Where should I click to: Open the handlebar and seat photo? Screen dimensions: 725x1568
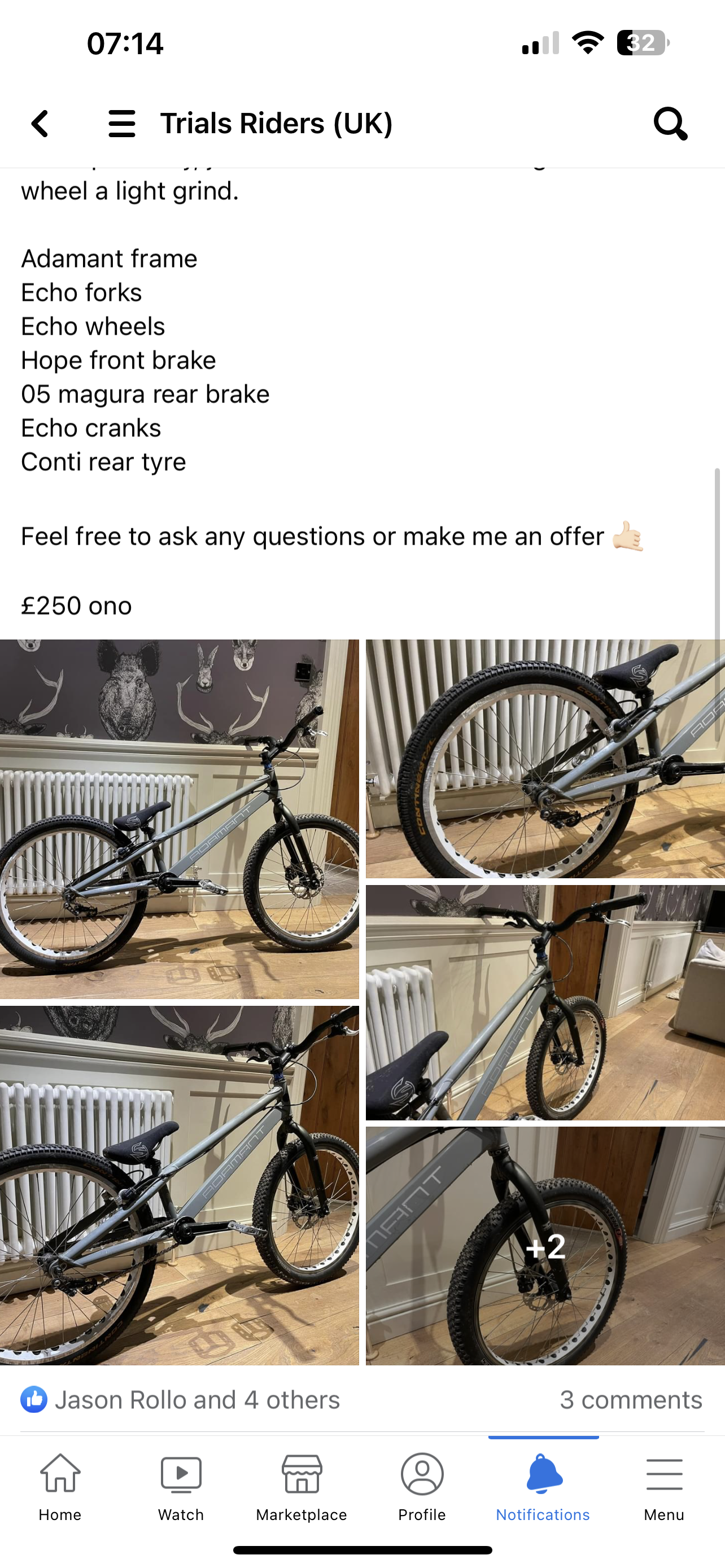(x=545, y=1002)
